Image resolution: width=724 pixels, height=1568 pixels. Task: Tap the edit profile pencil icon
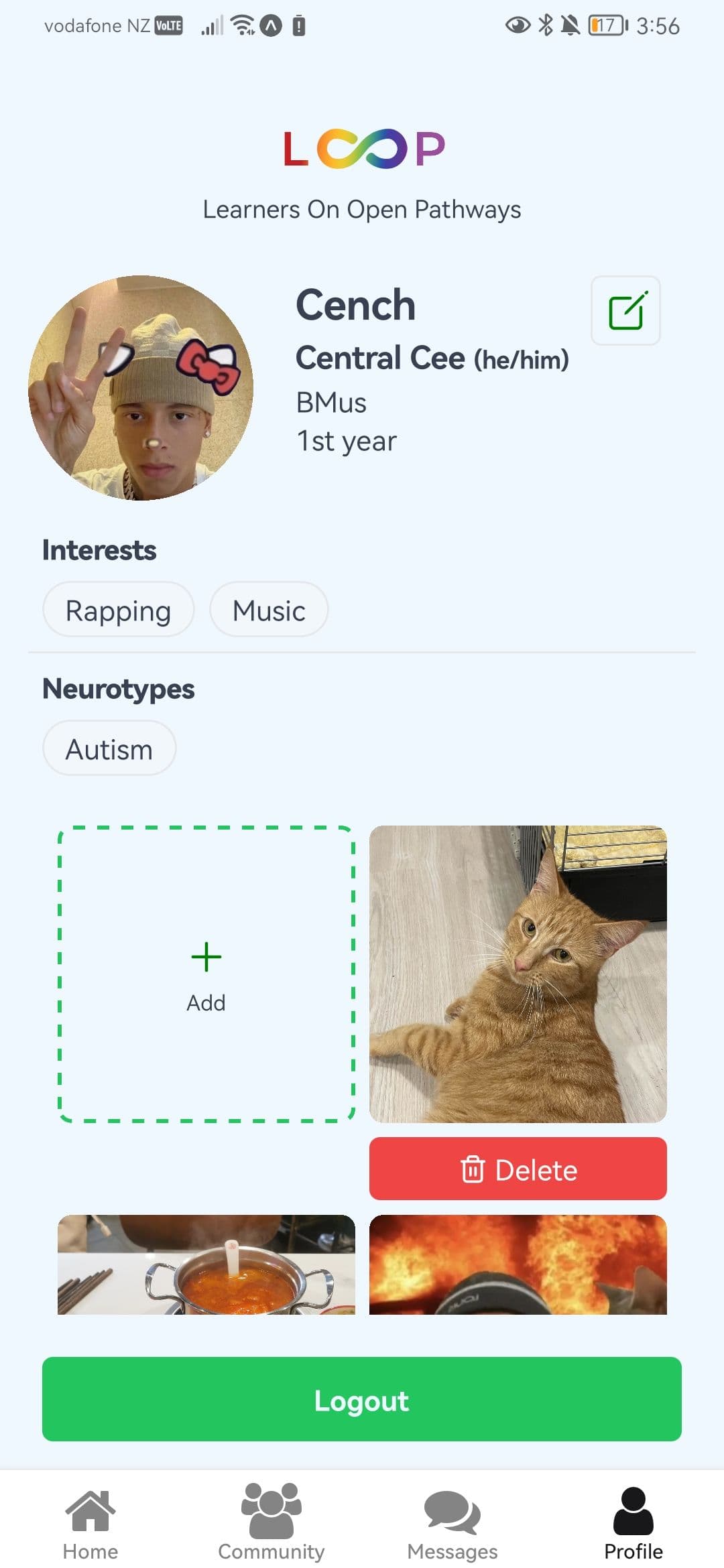pyautogui.click(x=625, y=311)
